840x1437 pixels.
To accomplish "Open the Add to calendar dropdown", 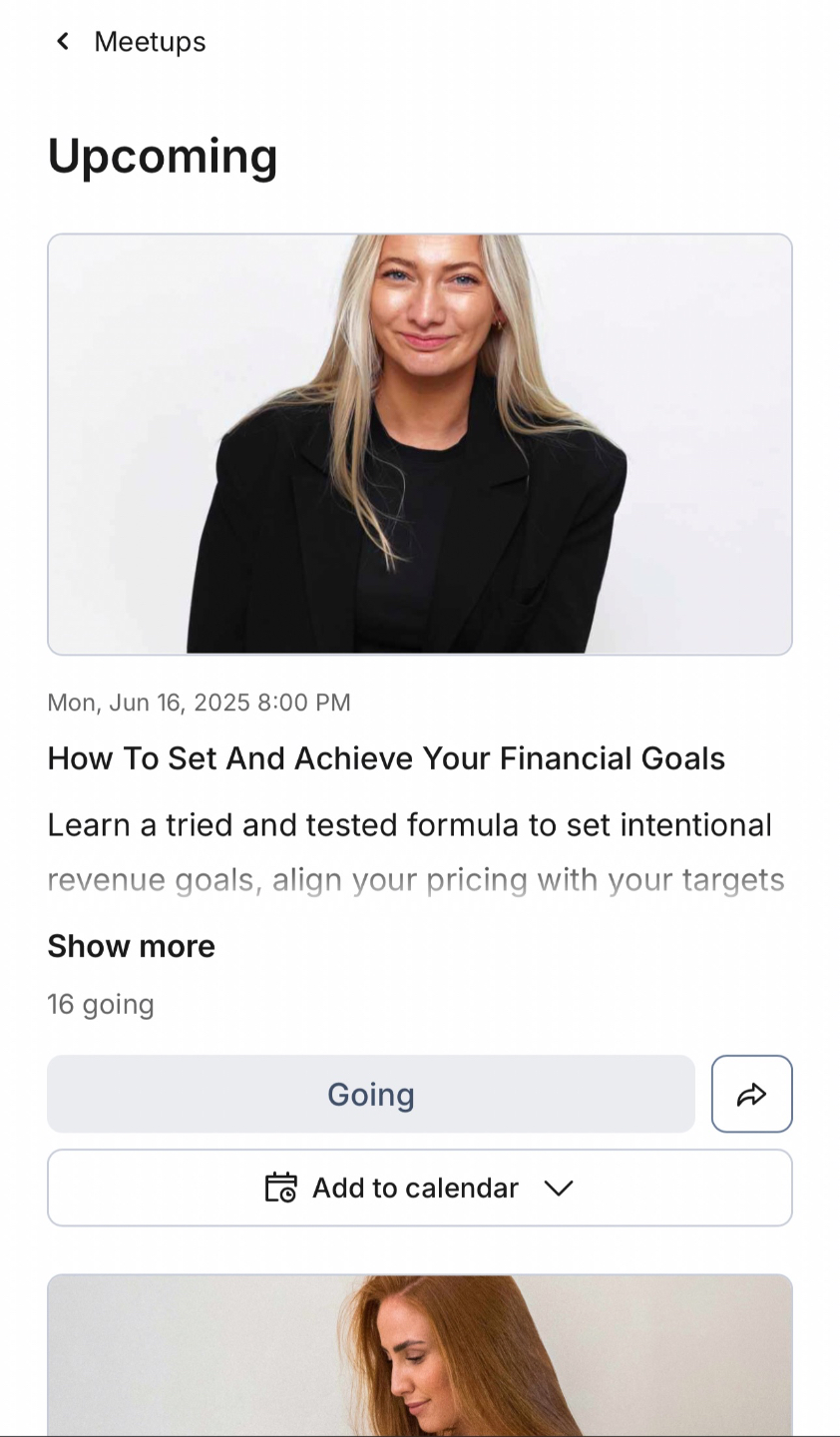I will click(x=420, y=1188).
